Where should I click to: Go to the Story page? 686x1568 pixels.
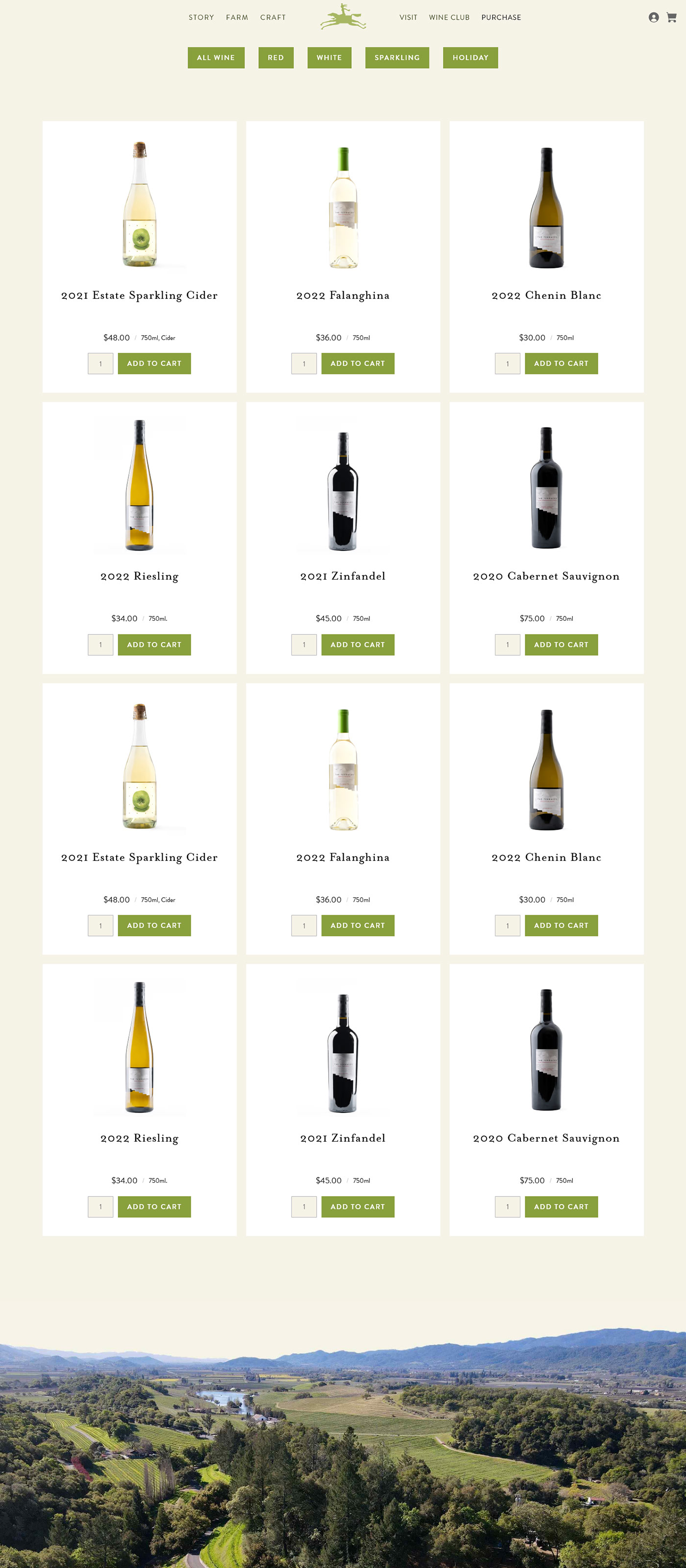[201, 18]
